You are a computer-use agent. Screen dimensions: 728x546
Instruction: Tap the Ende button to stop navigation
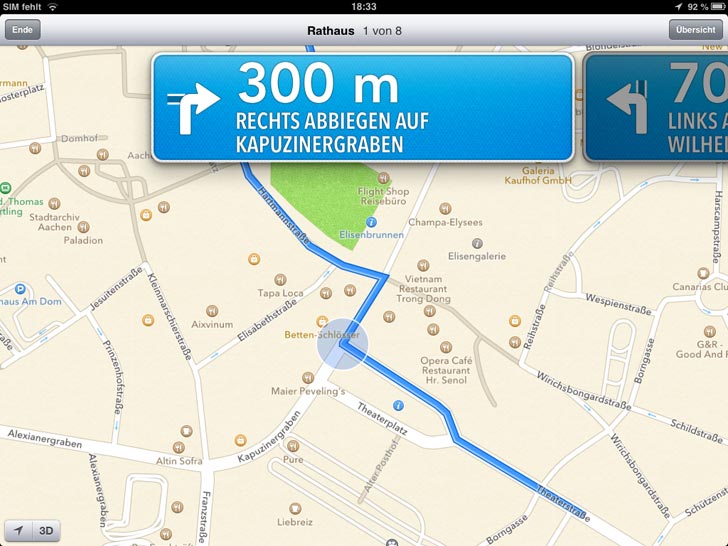pos(21,30)
